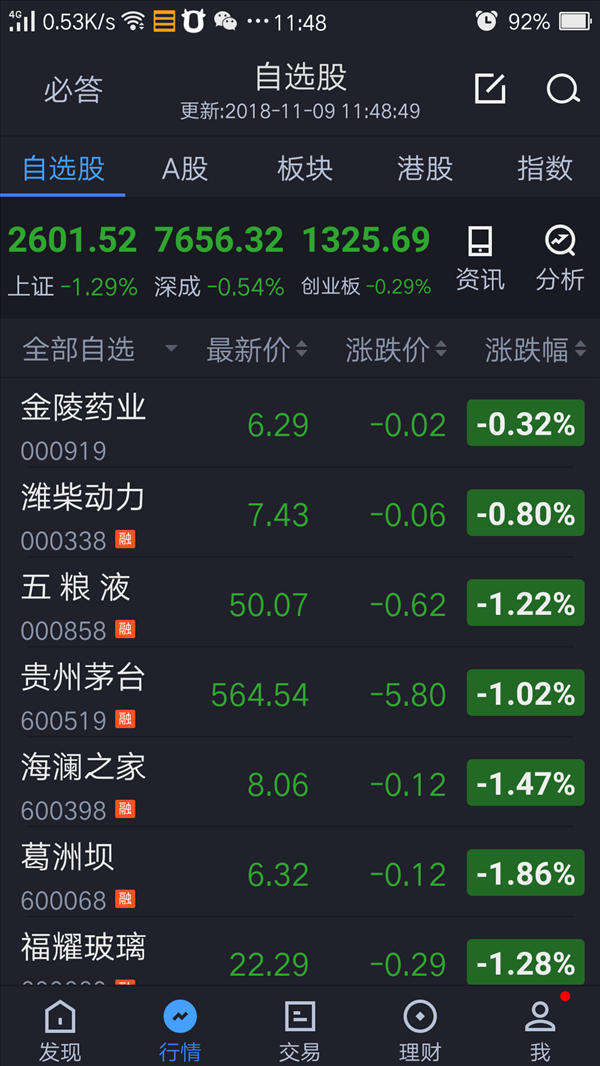Open 必答 at top left
Image resolution: width=600 pixels, height=1066 pixels.
coord(73,89)
